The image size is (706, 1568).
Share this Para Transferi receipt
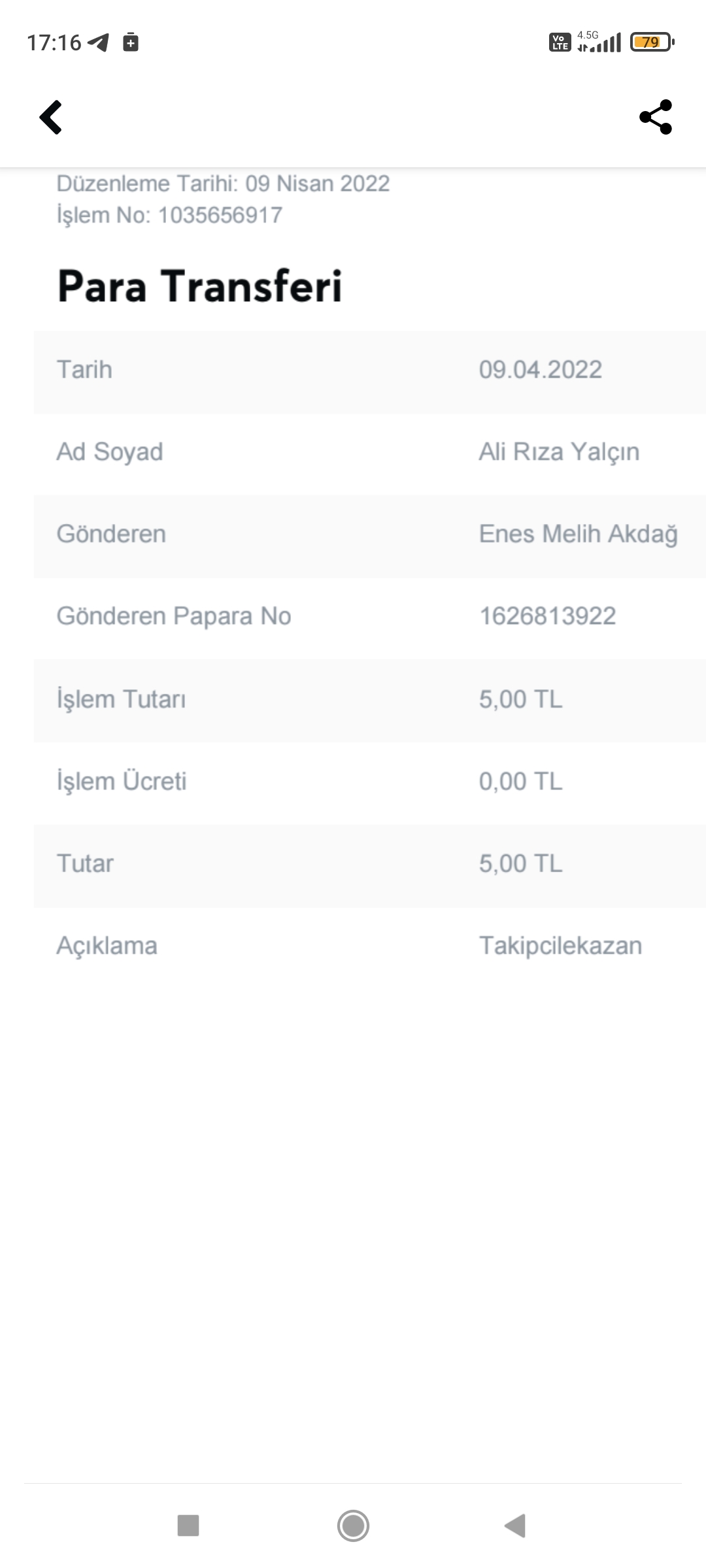click(656, 117)
